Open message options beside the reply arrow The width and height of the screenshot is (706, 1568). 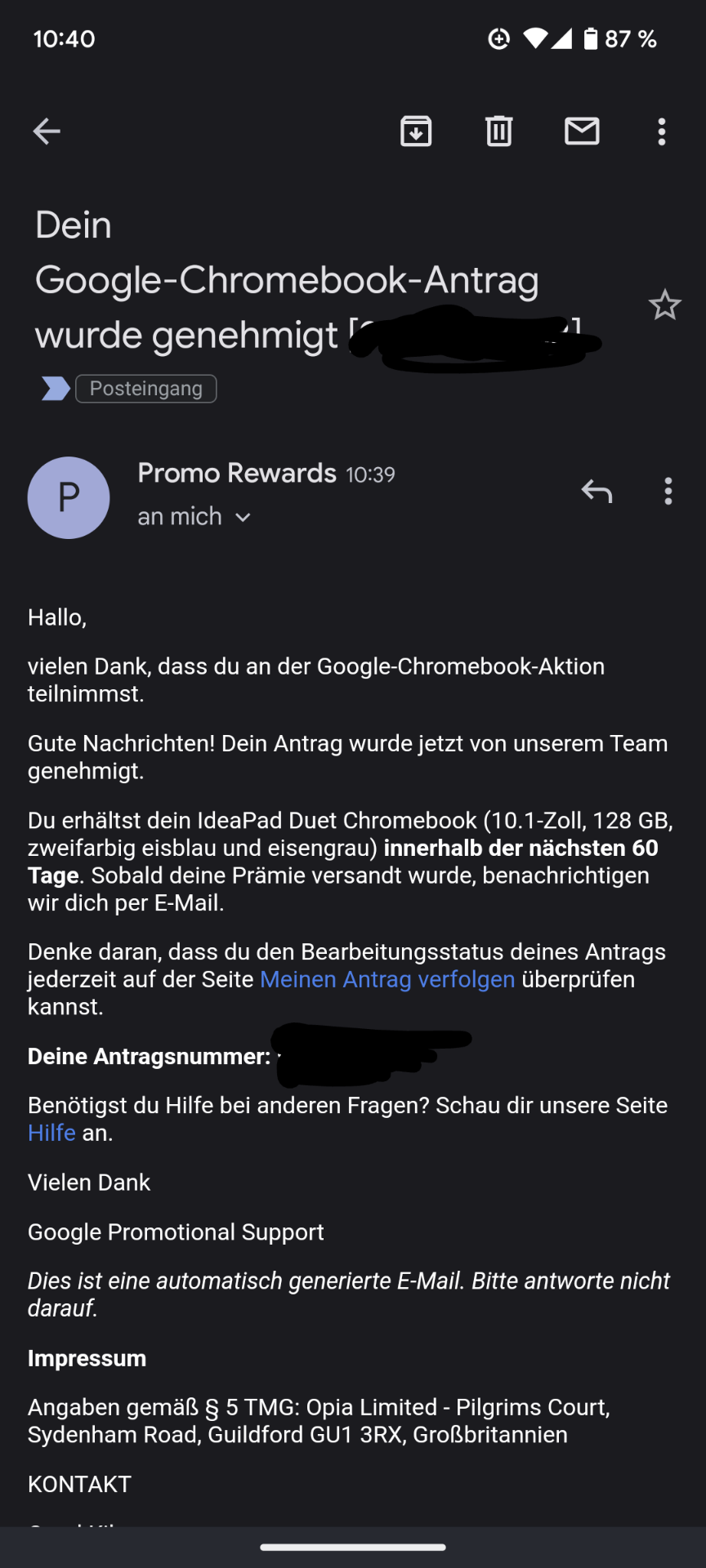click(668, 492)
